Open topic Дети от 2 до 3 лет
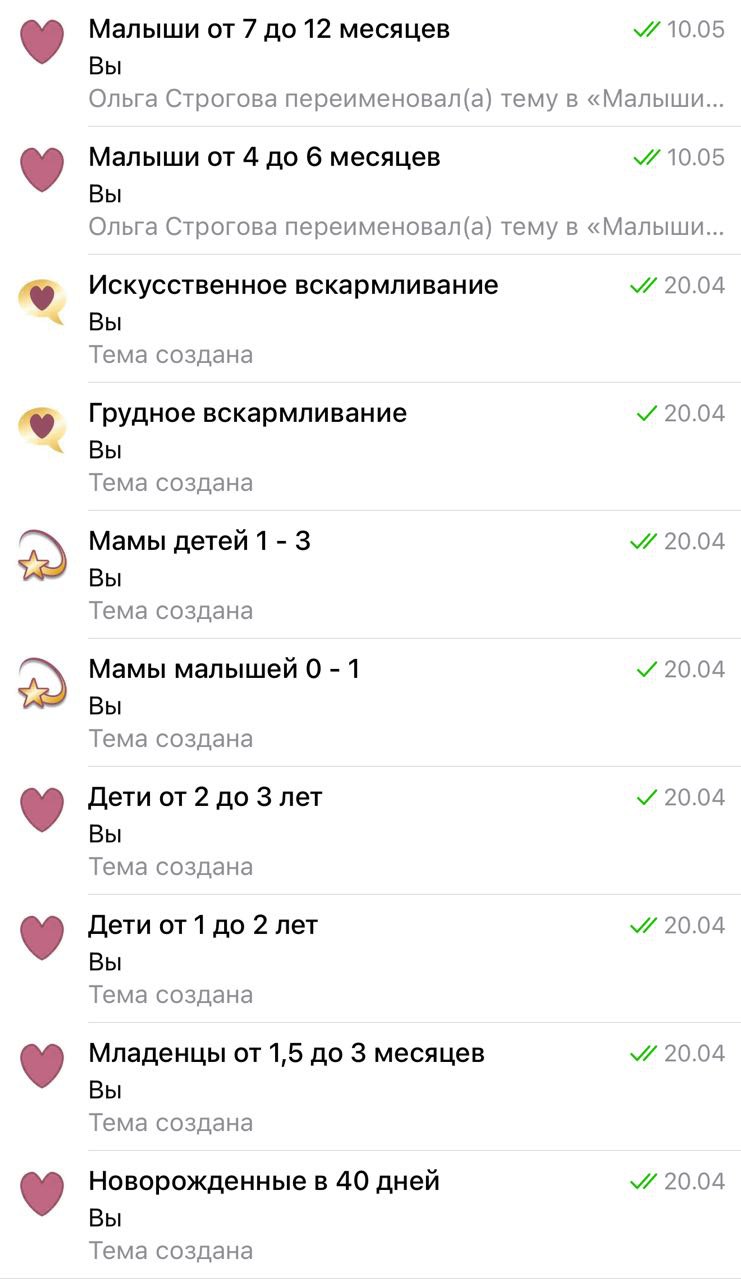The width and height of the screenshot is (741, 1280). pos(370,831)
